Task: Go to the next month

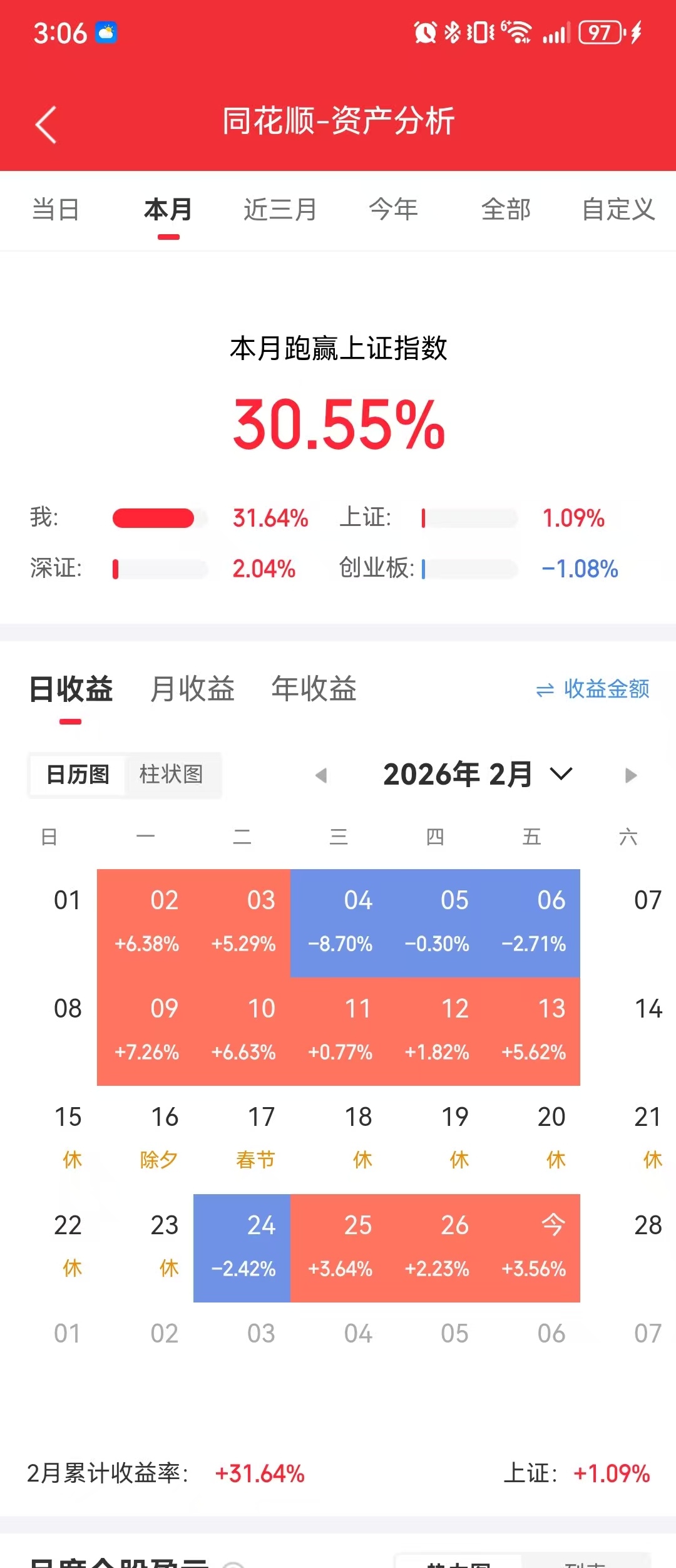Action: click(631, 775)
